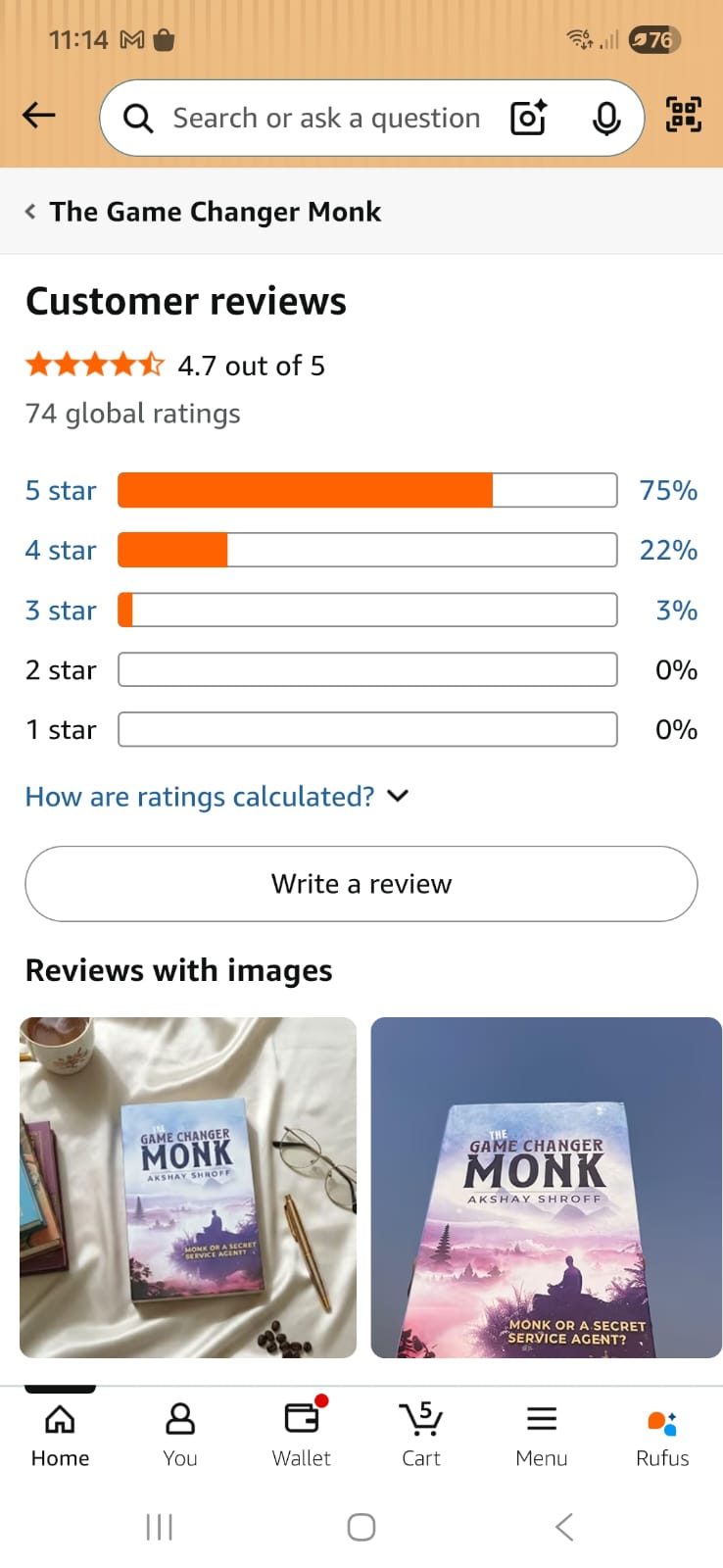The width and height of the screenshot is (723, 1568).
Task: Switch to the Home tab
Action: point(60,1434)
